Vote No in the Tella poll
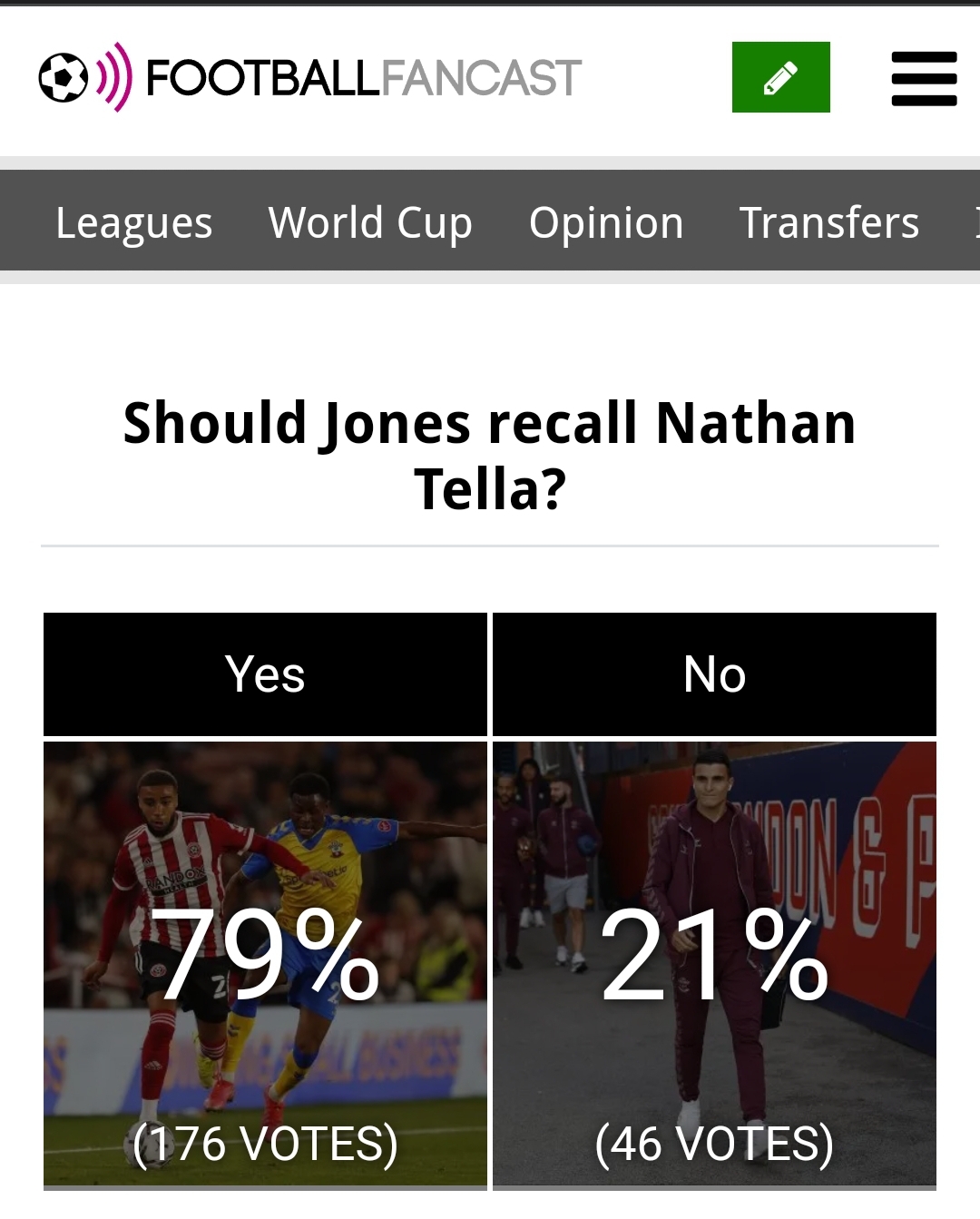 pos(714,674)
